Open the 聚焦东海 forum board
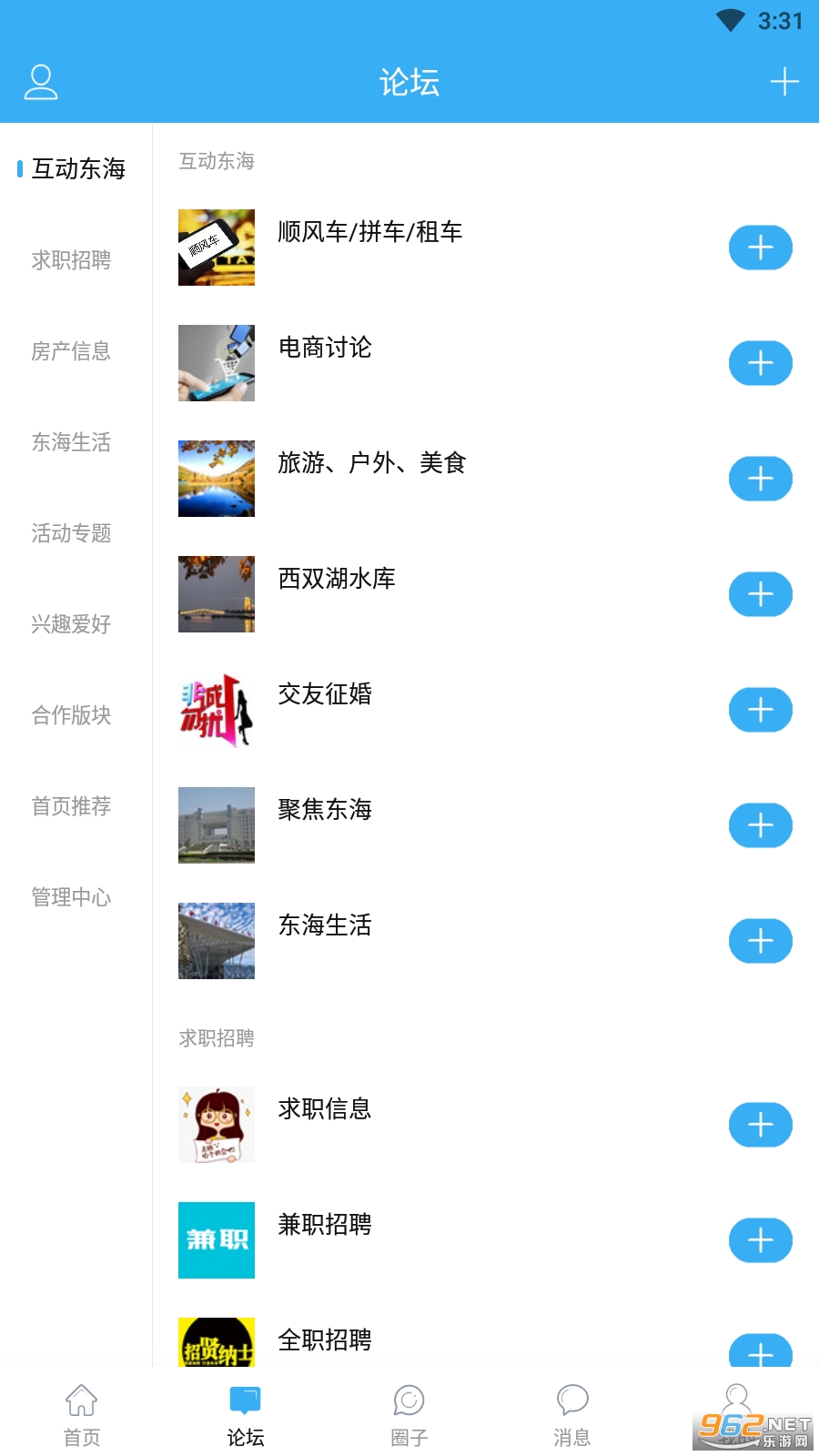819x1456 pixels. (325, 810)
